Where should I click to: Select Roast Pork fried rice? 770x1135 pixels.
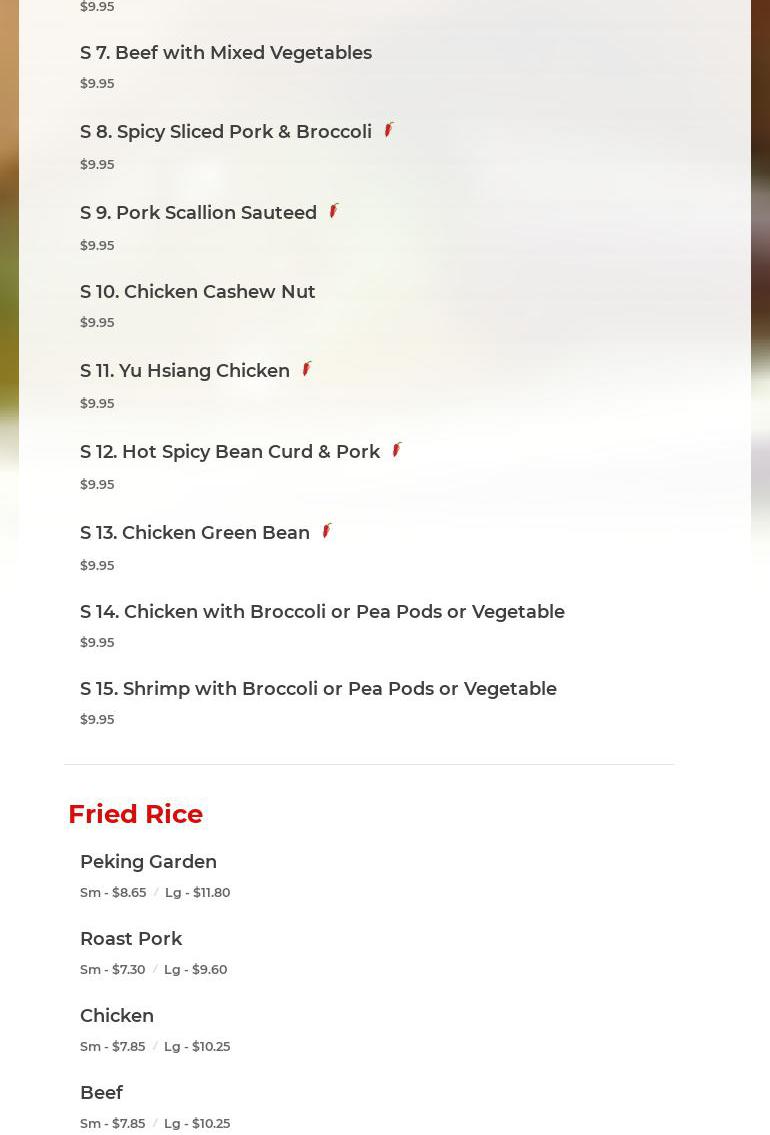[x=131, y=939]
